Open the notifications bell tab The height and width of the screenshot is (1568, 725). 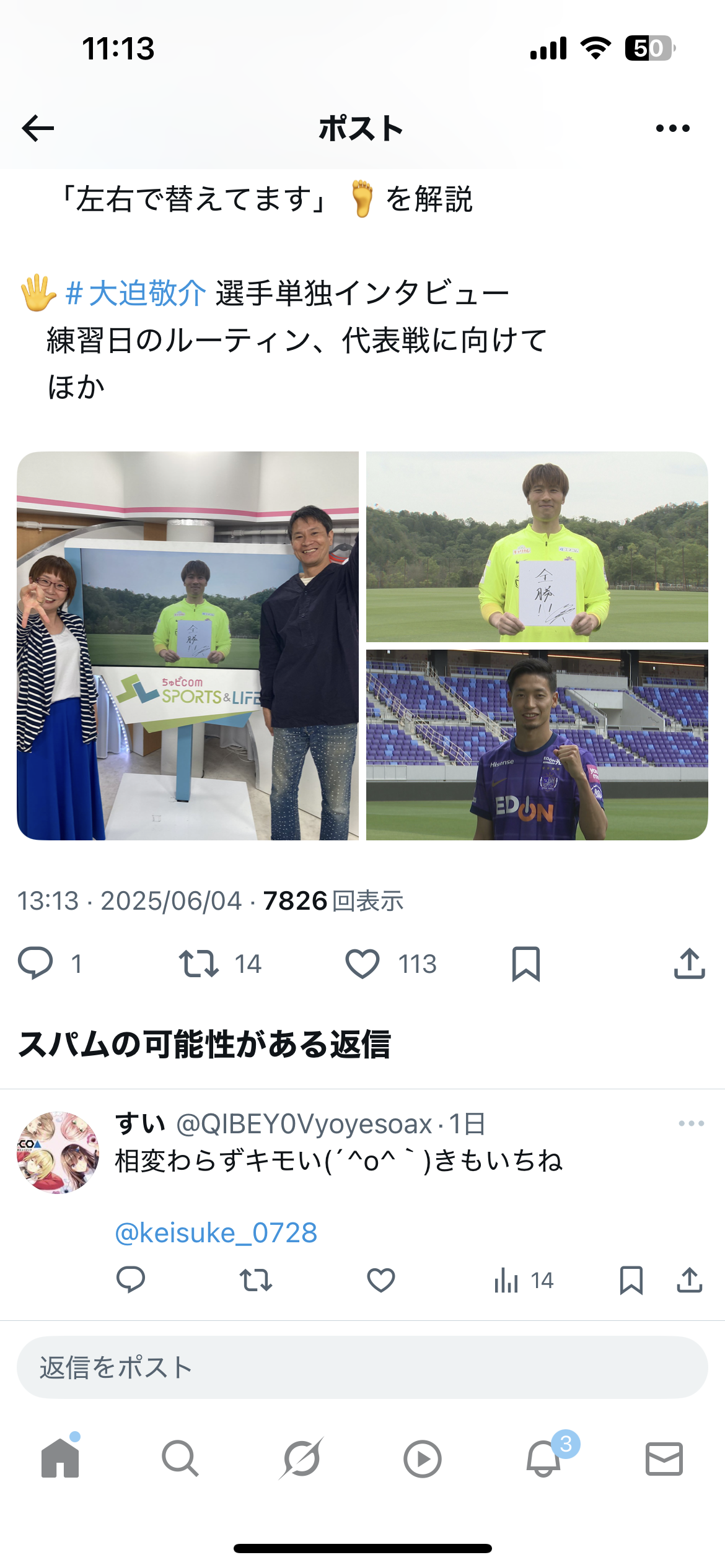pyautogui.click(x=544, y=1458)
